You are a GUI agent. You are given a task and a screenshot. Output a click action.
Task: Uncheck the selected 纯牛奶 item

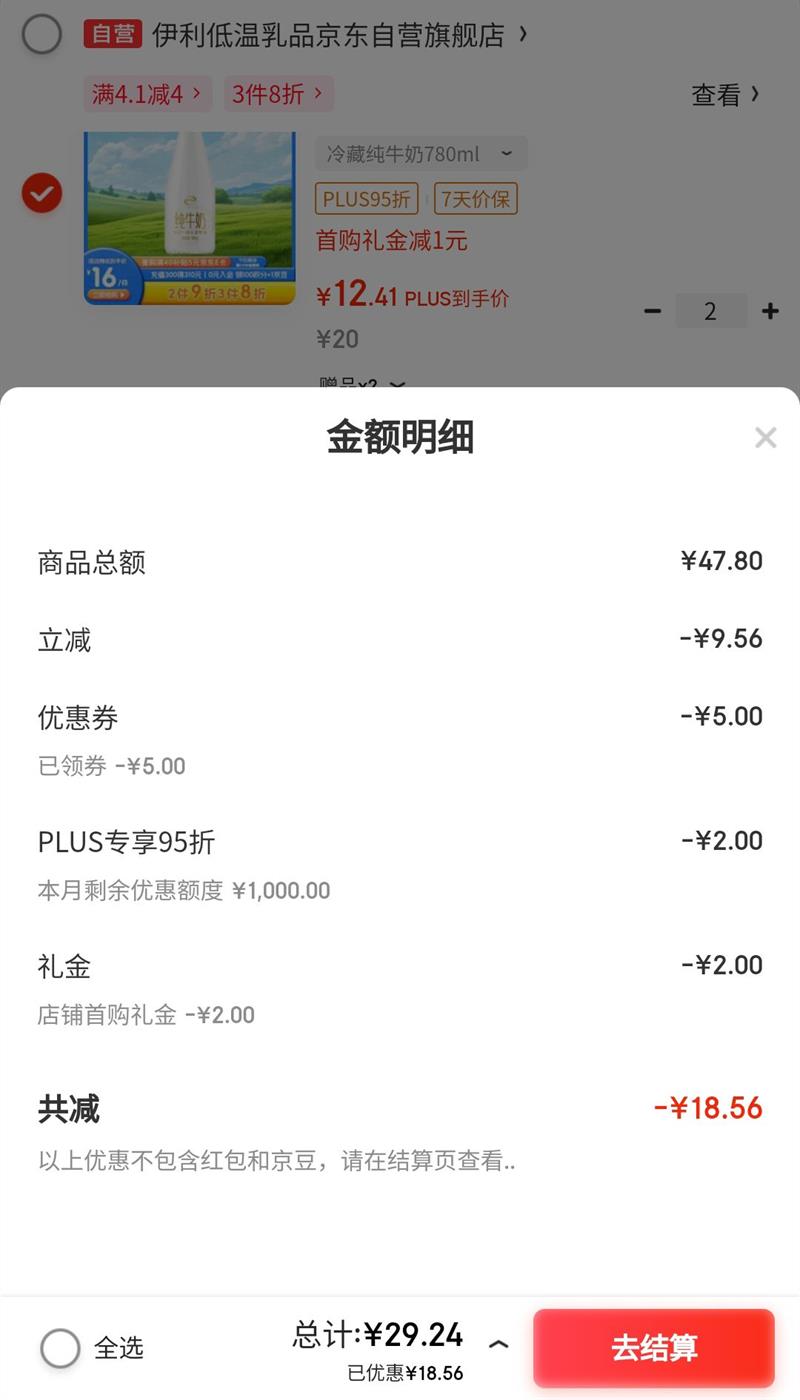pos(42,193)
